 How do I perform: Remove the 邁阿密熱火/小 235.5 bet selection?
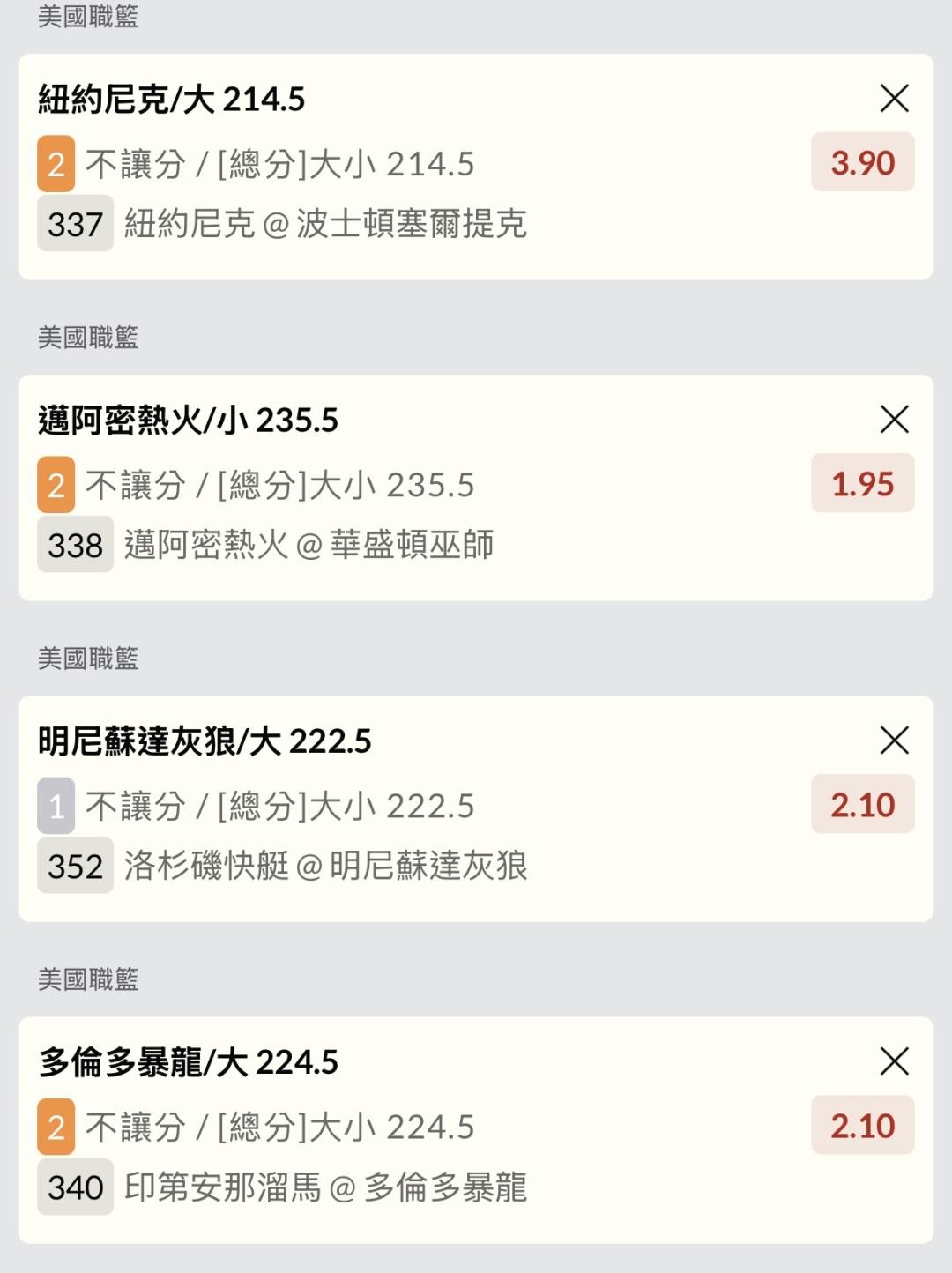(894, 420)
